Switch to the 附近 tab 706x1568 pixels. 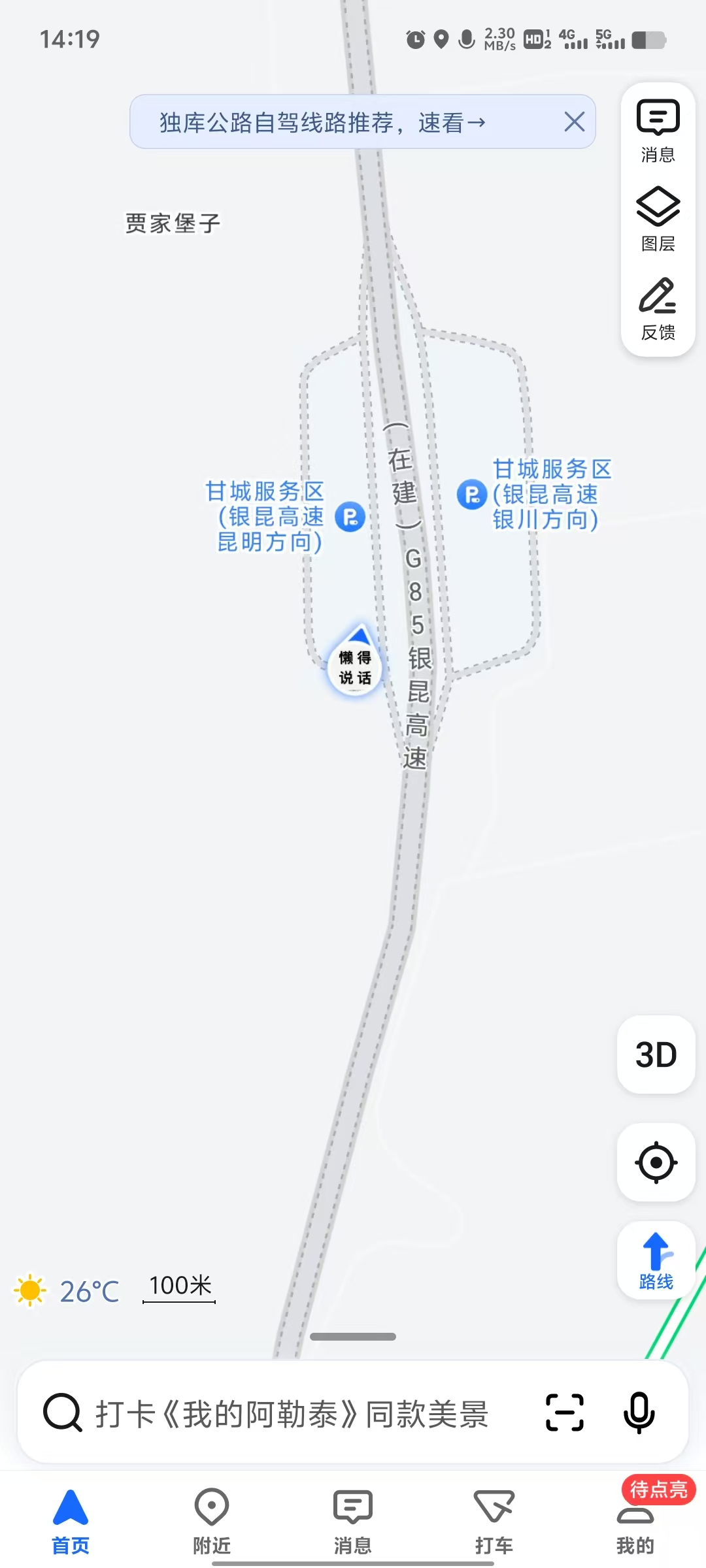tap(212, 1522)
